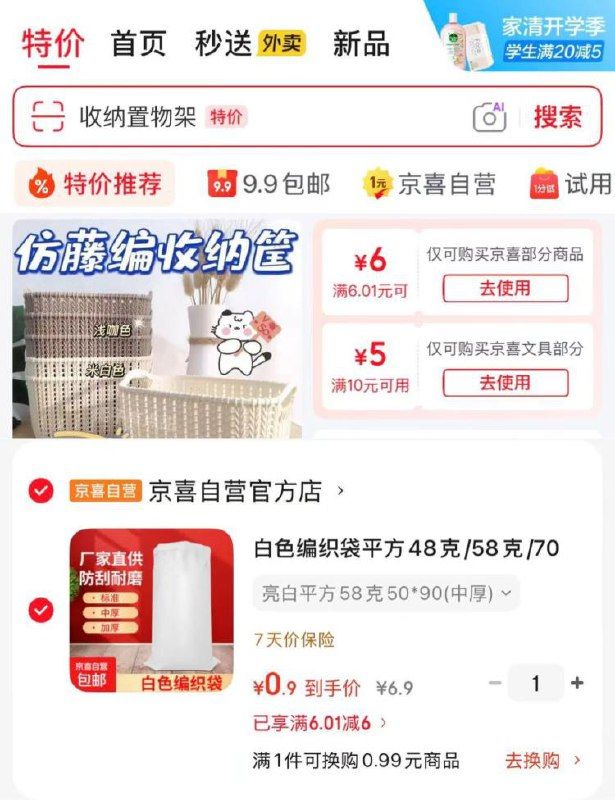Select the 试用 chip
Screen dimensions: 615x800
570,184
